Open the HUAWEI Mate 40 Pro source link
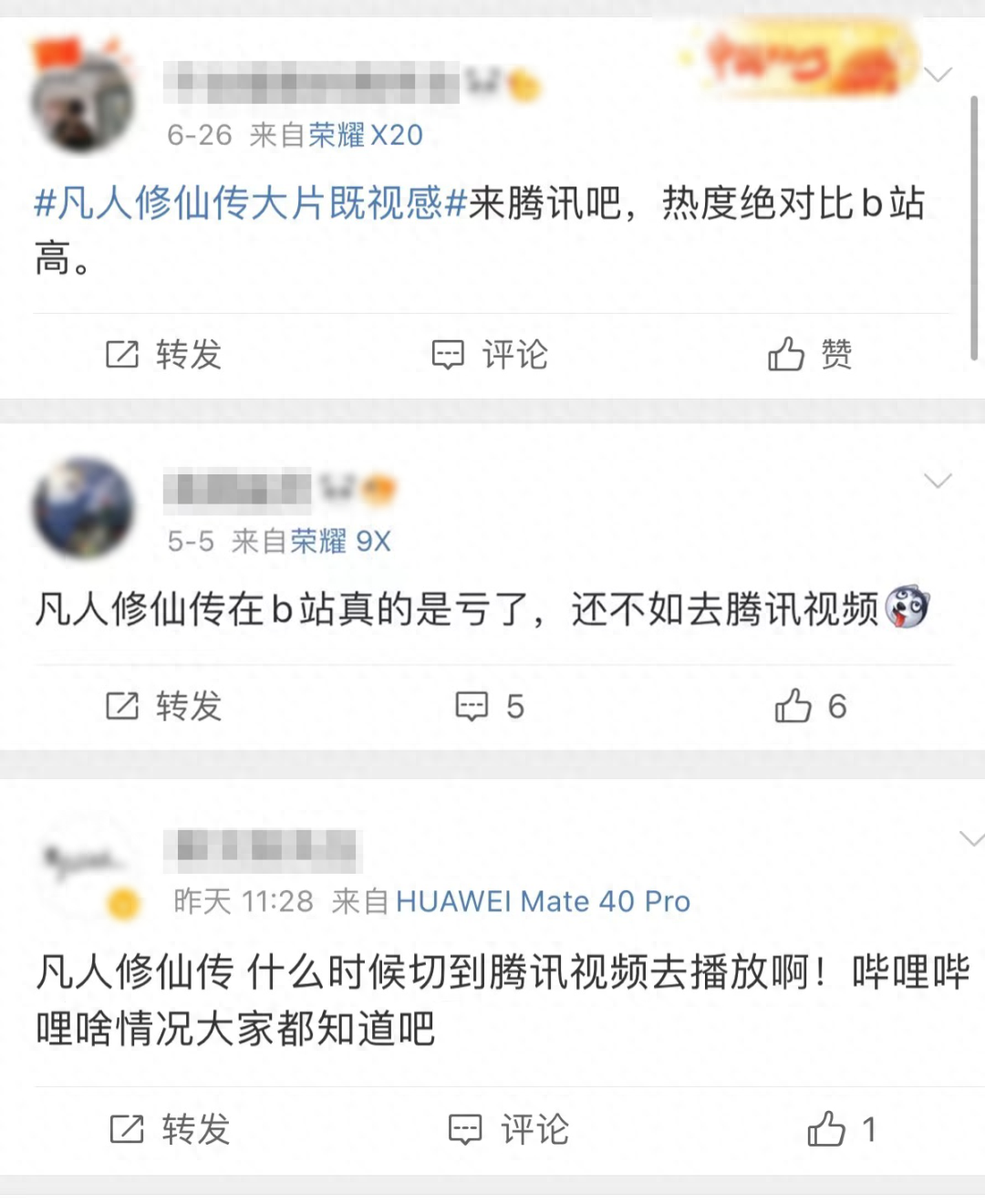Viewport: 985px width, 1204px height. 543,901
